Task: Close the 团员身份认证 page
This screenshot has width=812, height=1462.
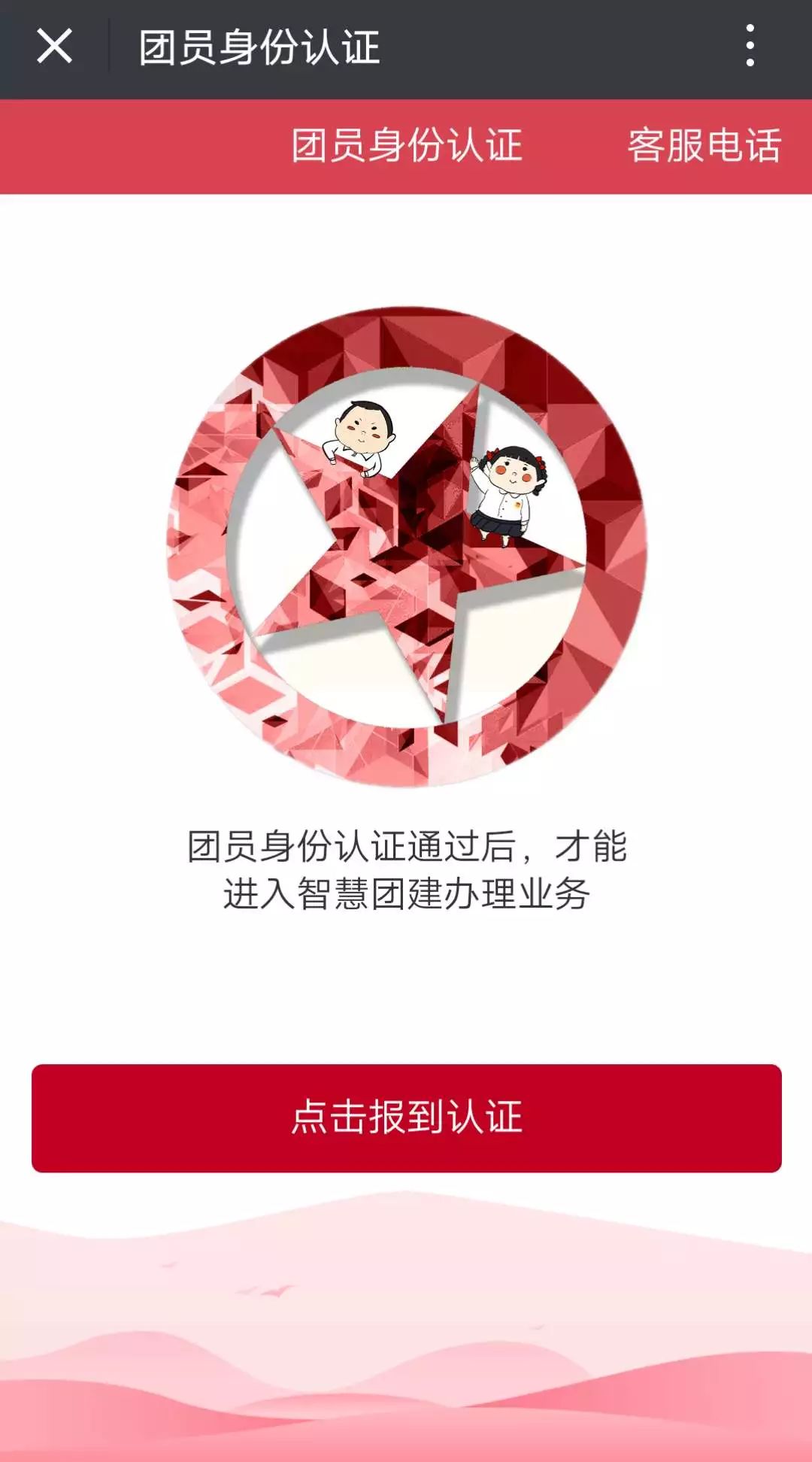Action: pyautogui.click(x=54, y=47)
